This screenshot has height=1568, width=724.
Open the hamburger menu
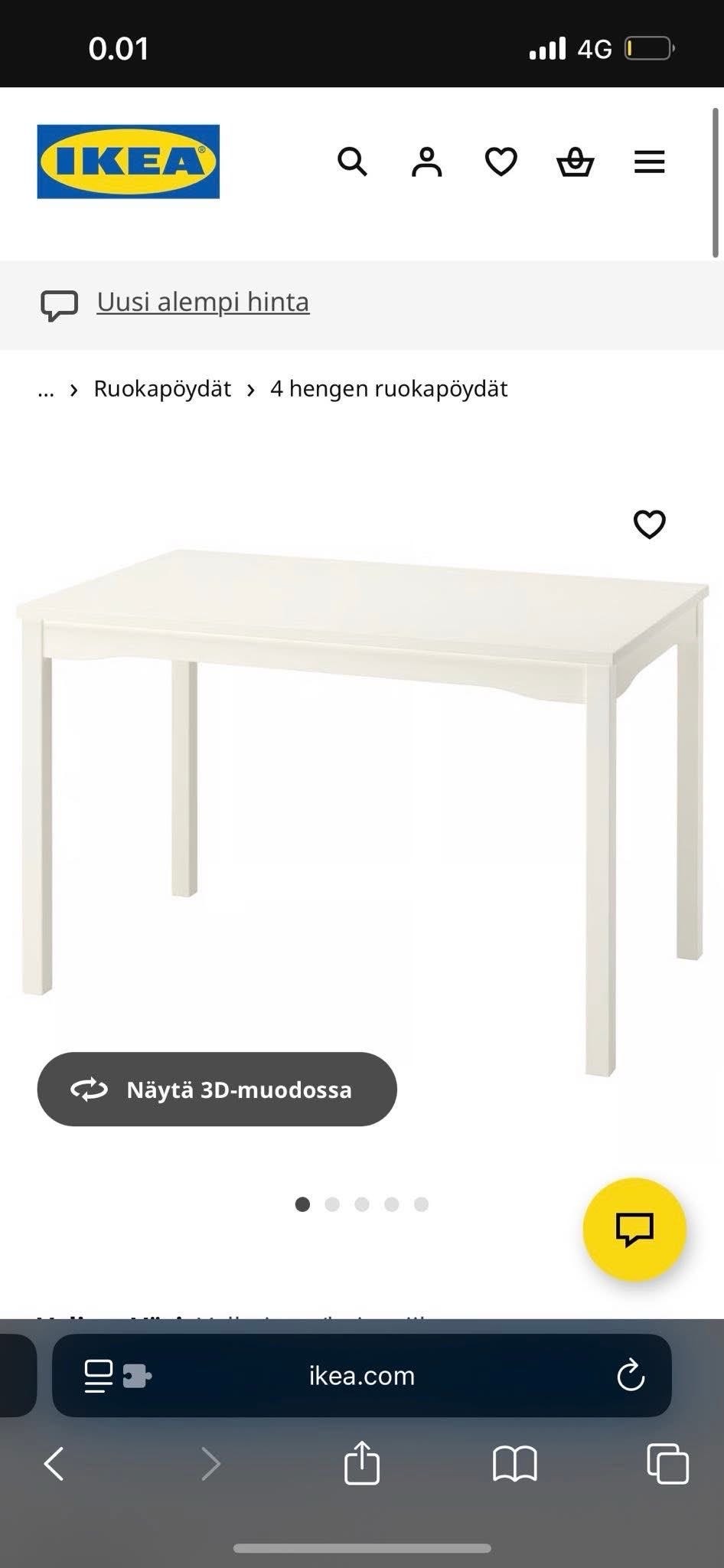pos(649,162)
